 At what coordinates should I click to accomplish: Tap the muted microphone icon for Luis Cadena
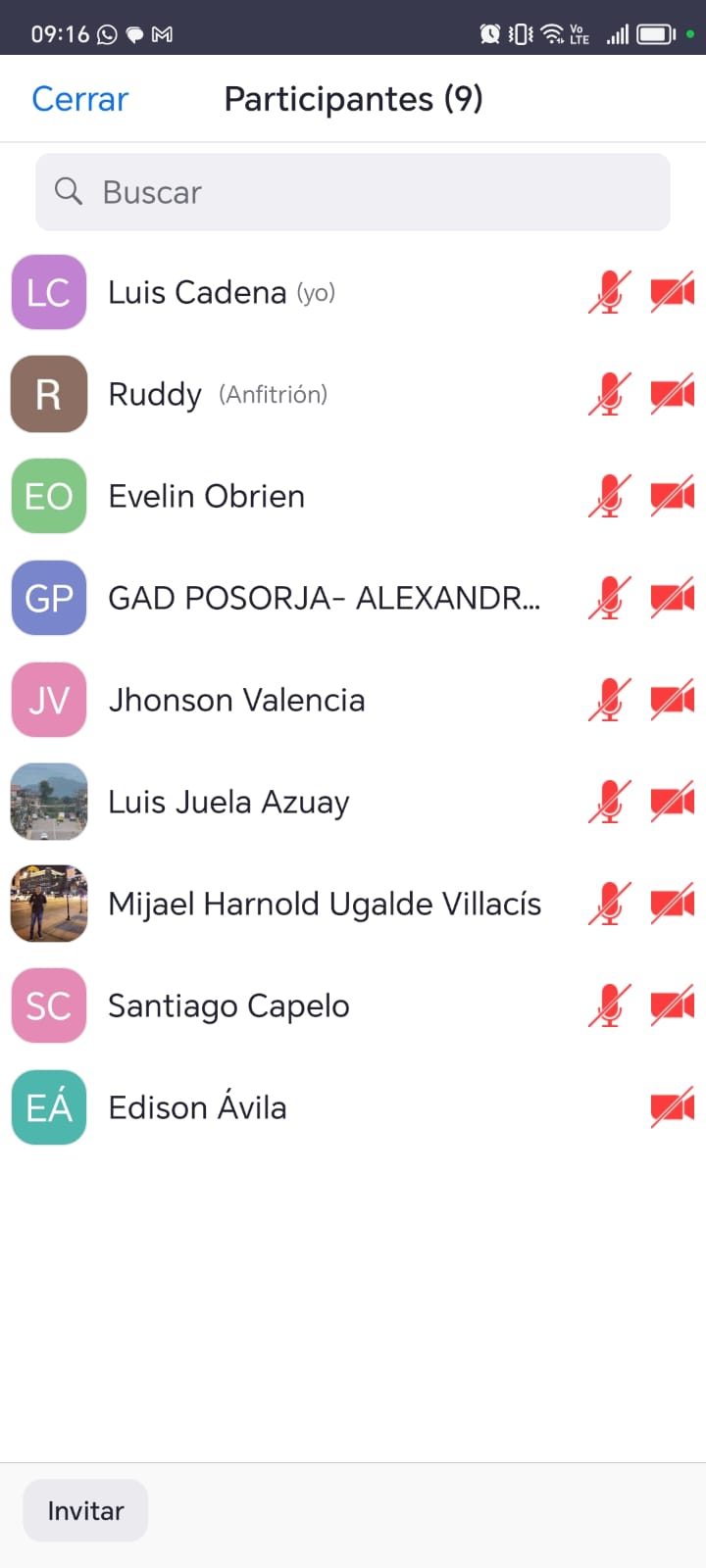pyautogui.click(x=610, y=292)
